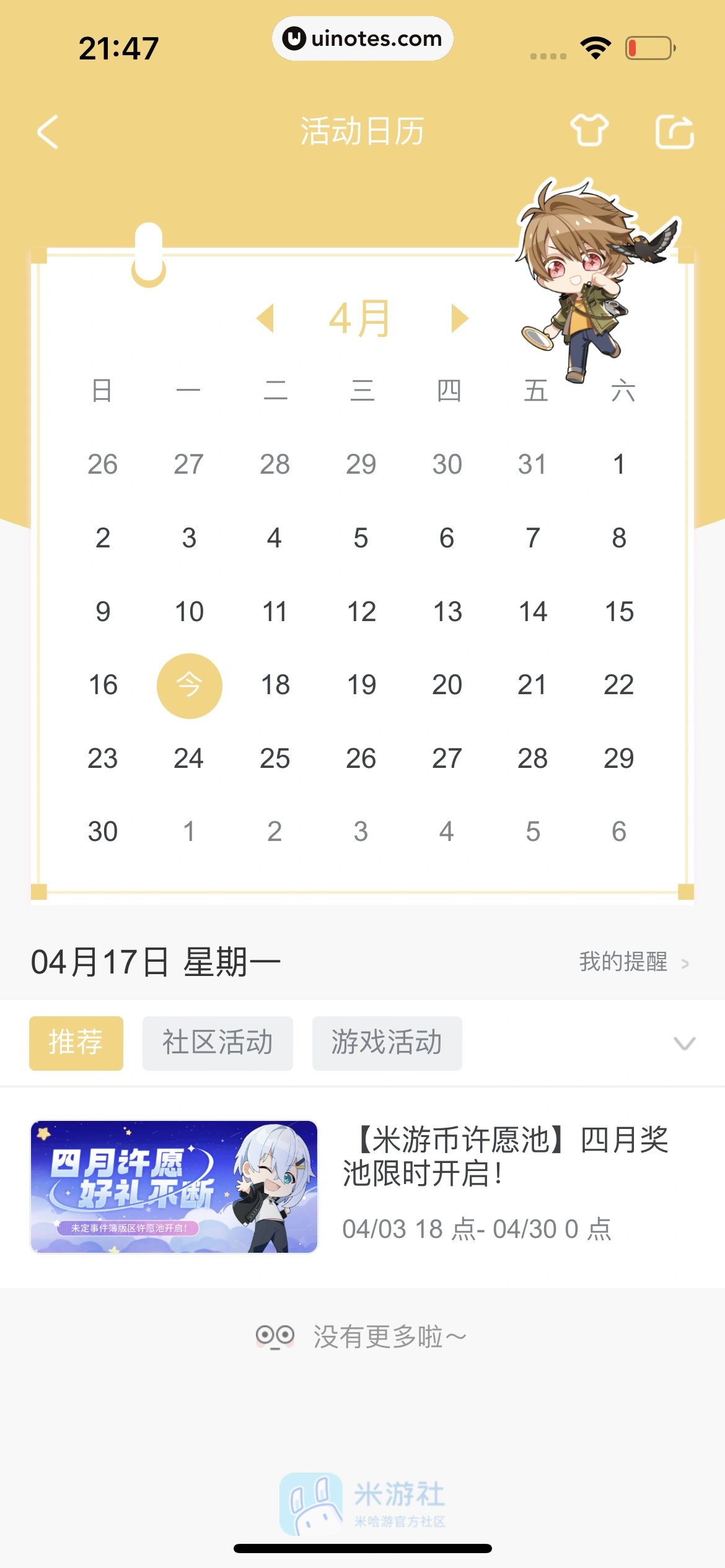This screenshot has width=725, height=1568.
Task: Share the activity calendar
Action: pyautogui.click(x=674, y=132)
